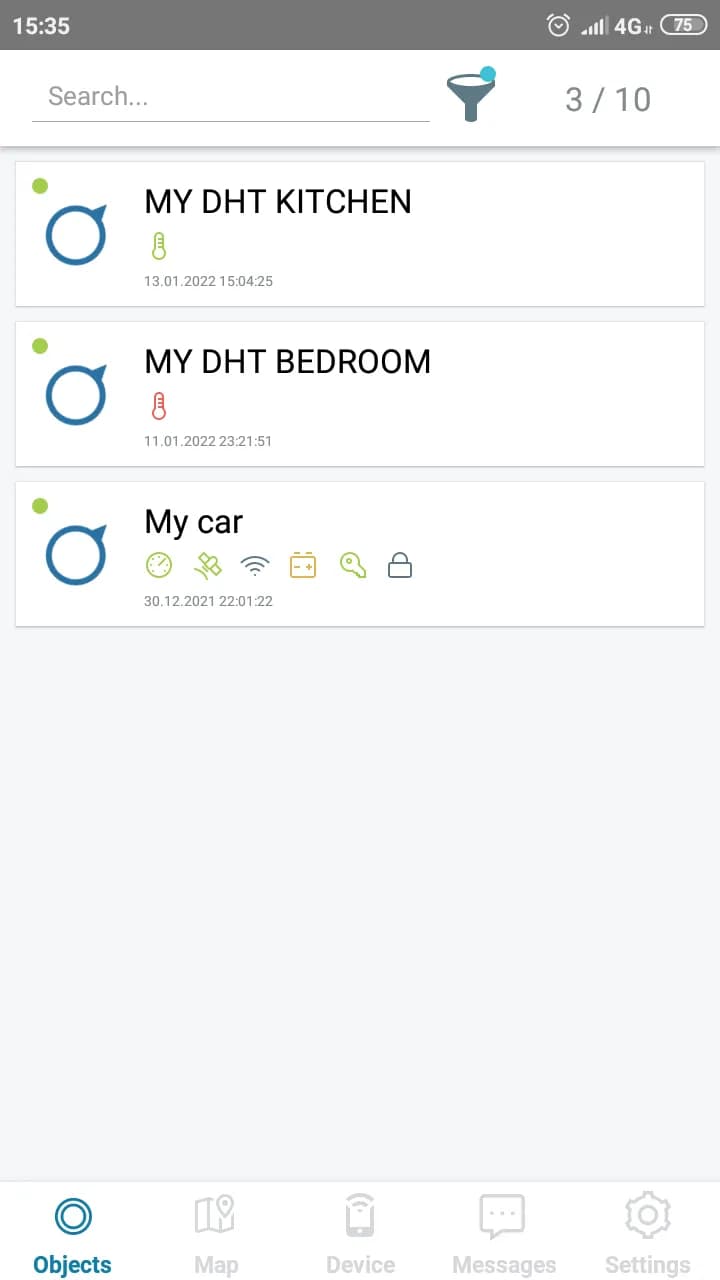The image size is (720, 1280).
Task: View the My car object
Action: 360,554
